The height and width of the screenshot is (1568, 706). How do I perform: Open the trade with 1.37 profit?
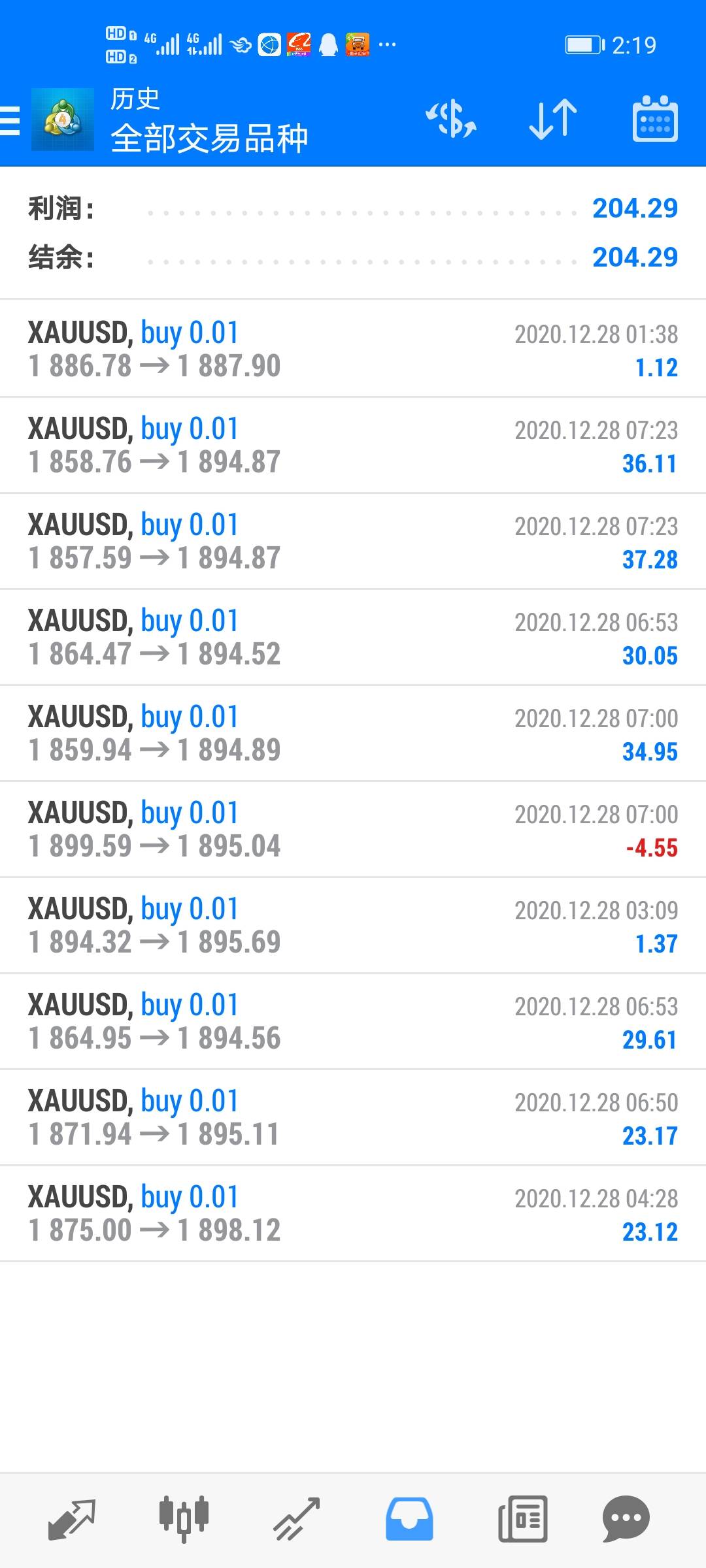pyautogui.click(x=353, y=925)
